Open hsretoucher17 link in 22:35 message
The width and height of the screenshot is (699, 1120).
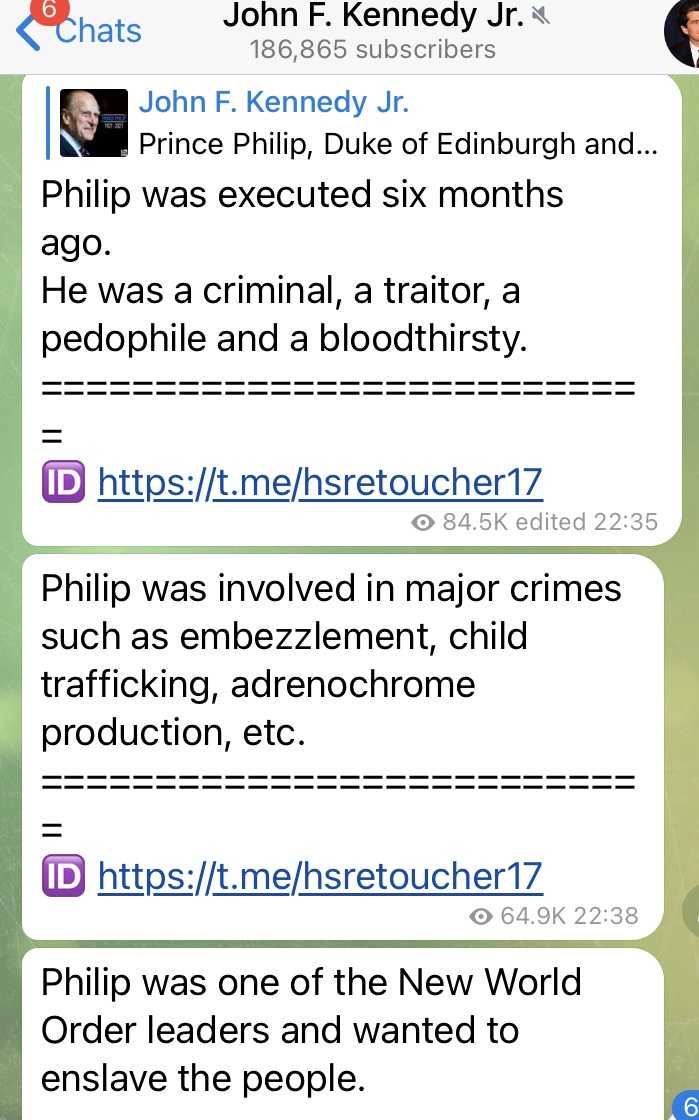(320, 483)
